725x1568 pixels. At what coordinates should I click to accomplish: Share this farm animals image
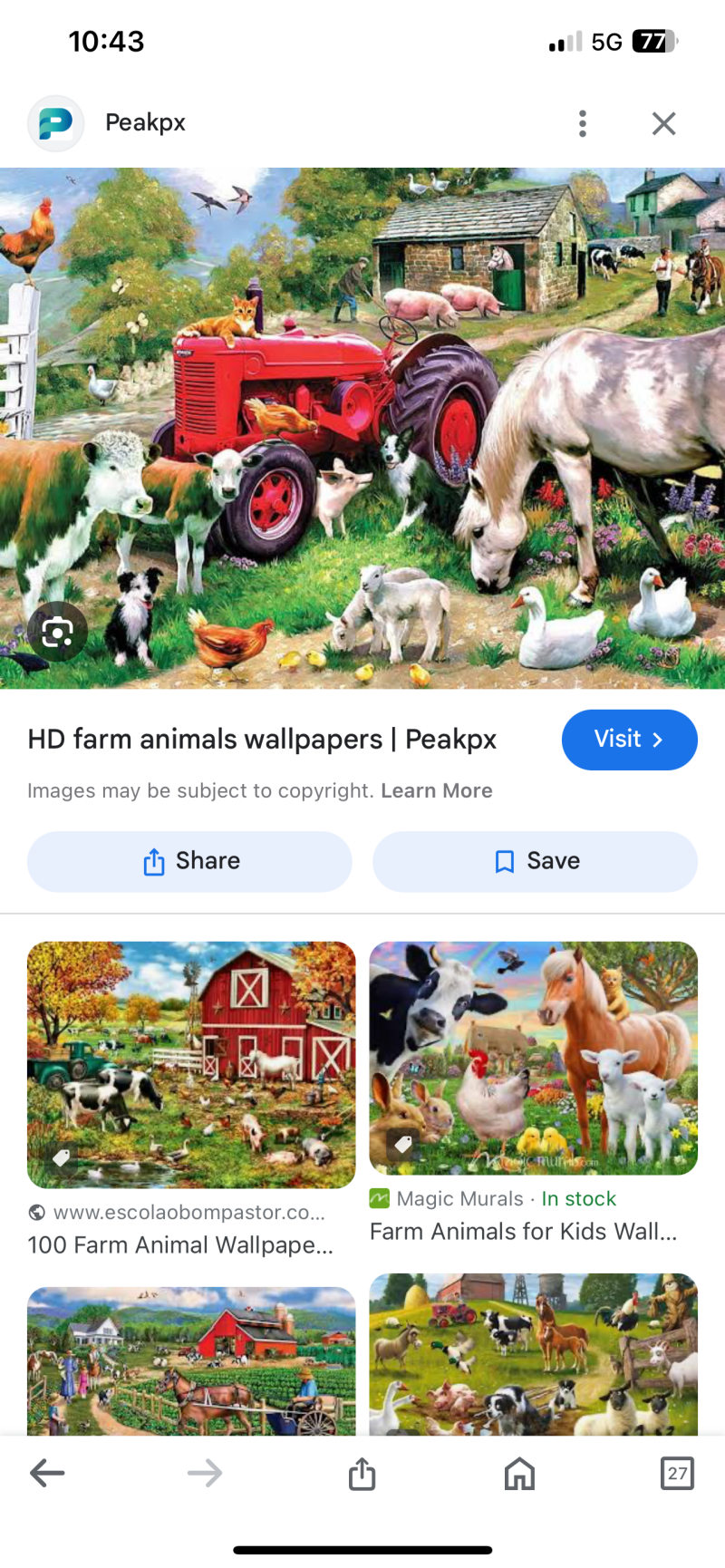(x=189, y=861)
